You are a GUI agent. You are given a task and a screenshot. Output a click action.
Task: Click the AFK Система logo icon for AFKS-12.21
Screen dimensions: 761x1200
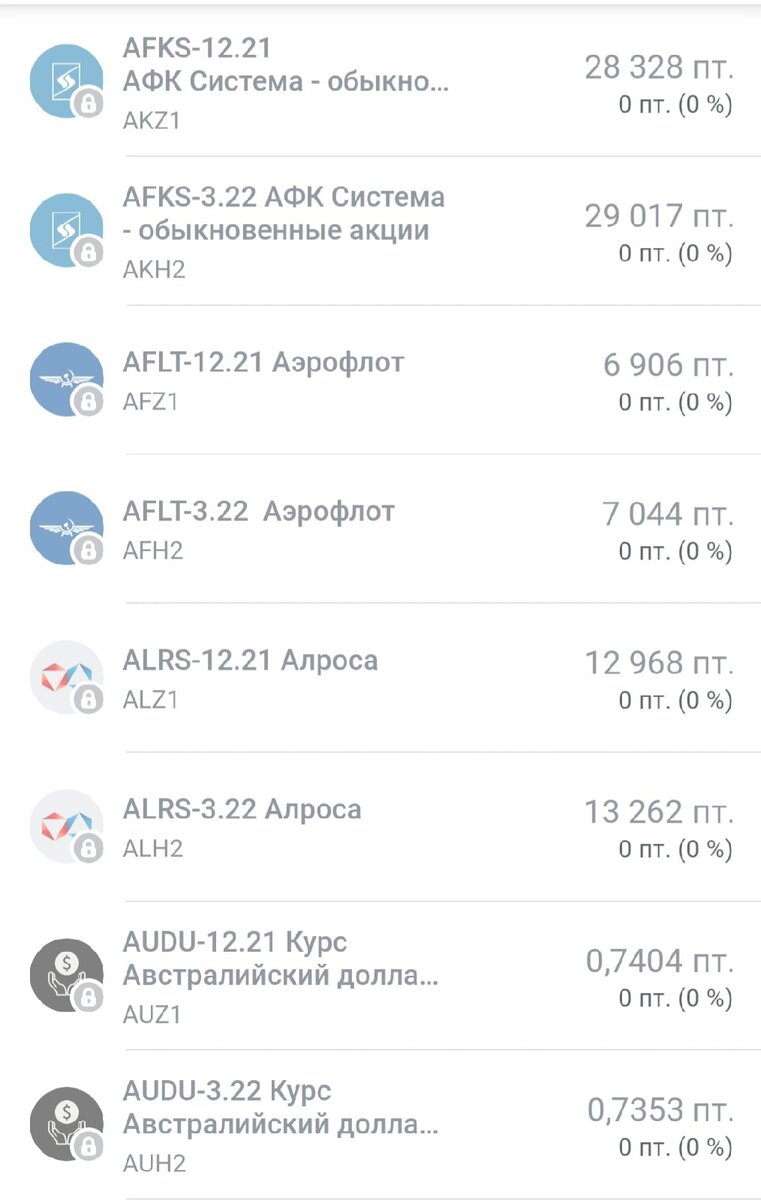[67, 75]
